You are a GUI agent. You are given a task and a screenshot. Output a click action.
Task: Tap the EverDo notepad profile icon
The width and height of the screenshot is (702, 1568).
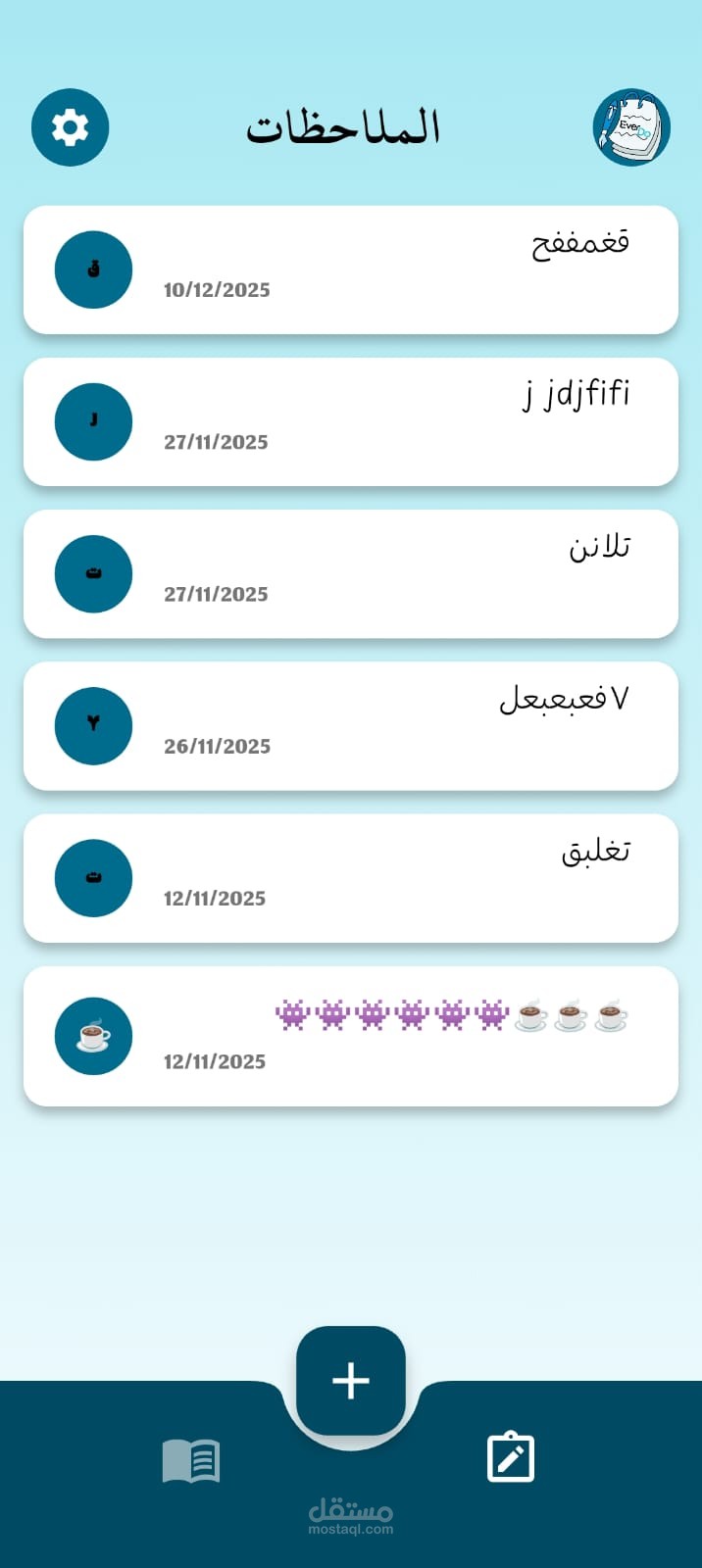[x=631, y=127]
